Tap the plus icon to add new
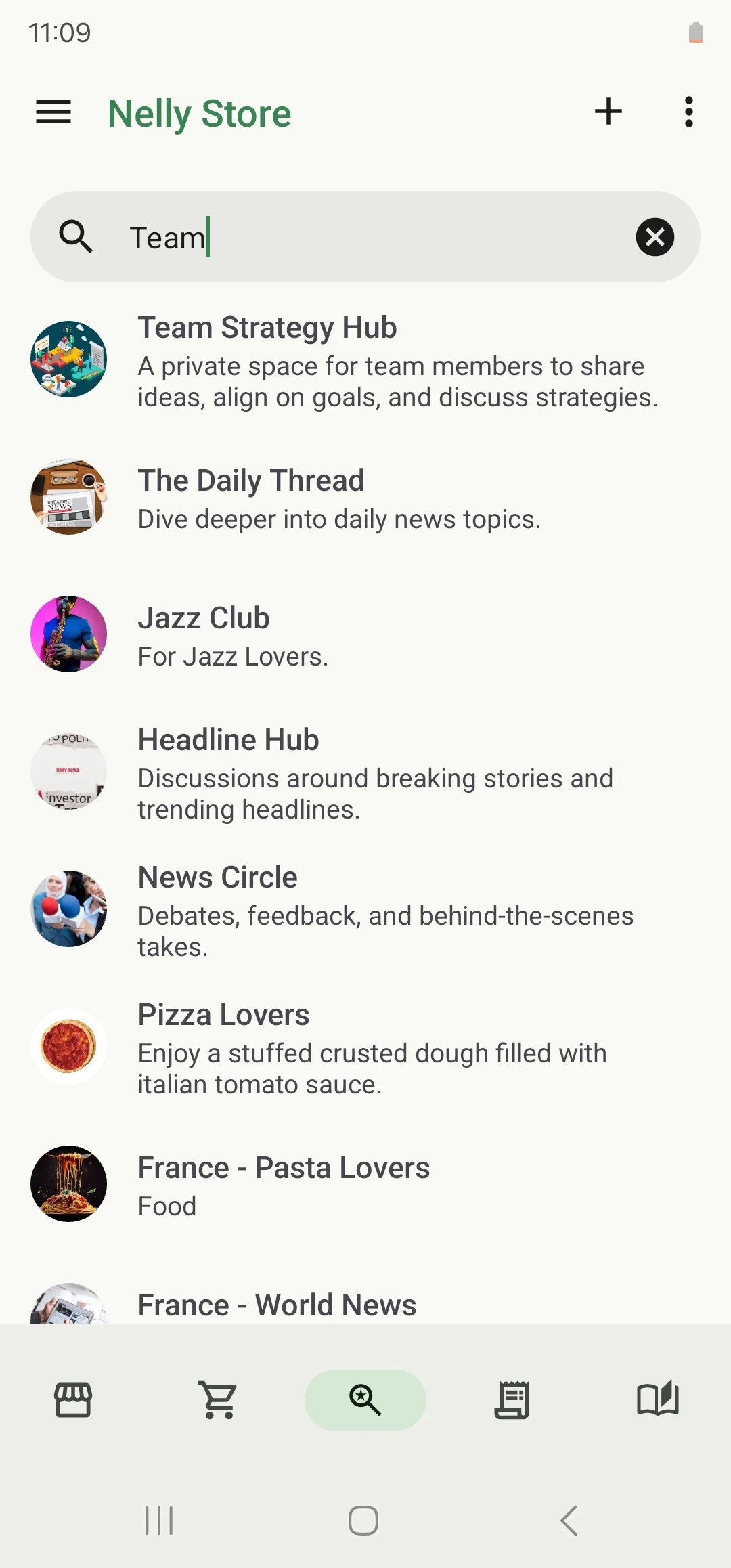The height and width of the screenshot is (1568, 731). (x=608, y=112)
